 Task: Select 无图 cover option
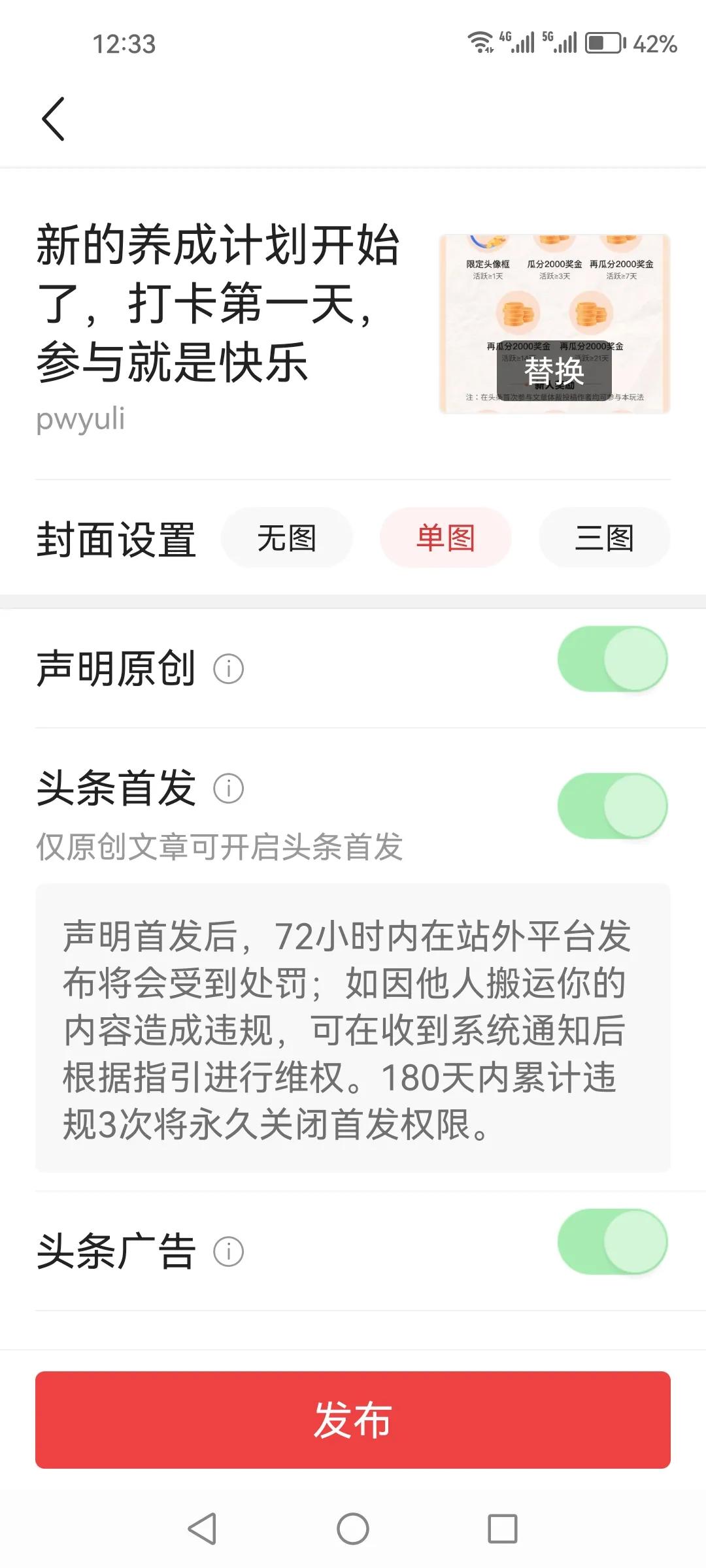pos(287,538)
